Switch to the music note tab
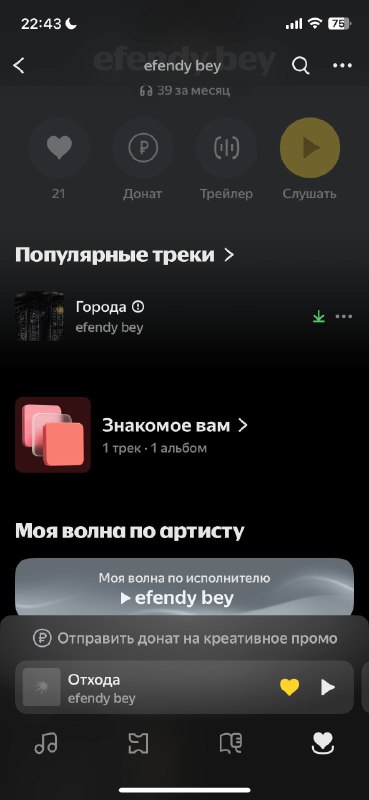The height and width of the screenshot is (800, 369). [46, 744]
